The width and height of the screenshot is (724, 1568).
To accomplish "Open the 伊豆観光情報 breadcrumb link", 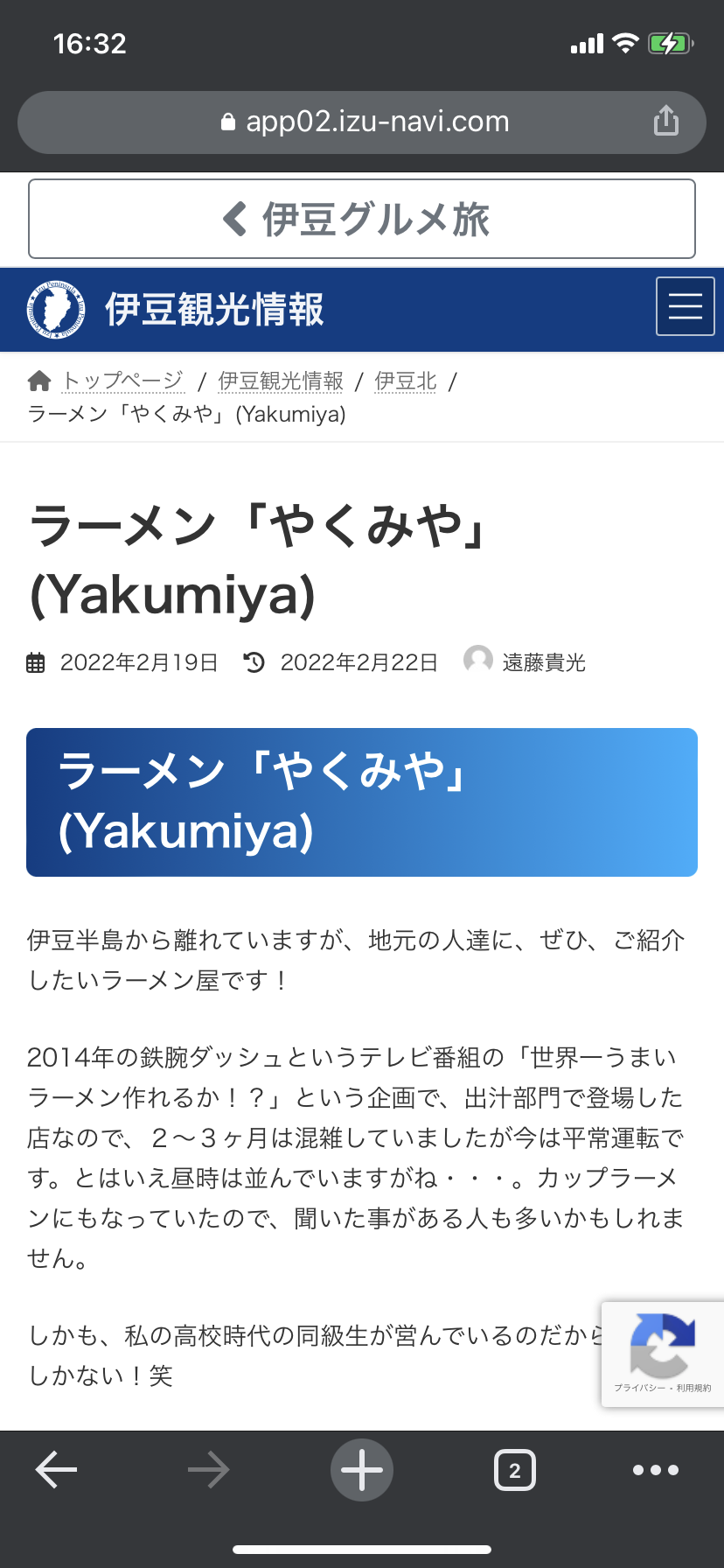I will click(x=281, y=381).
